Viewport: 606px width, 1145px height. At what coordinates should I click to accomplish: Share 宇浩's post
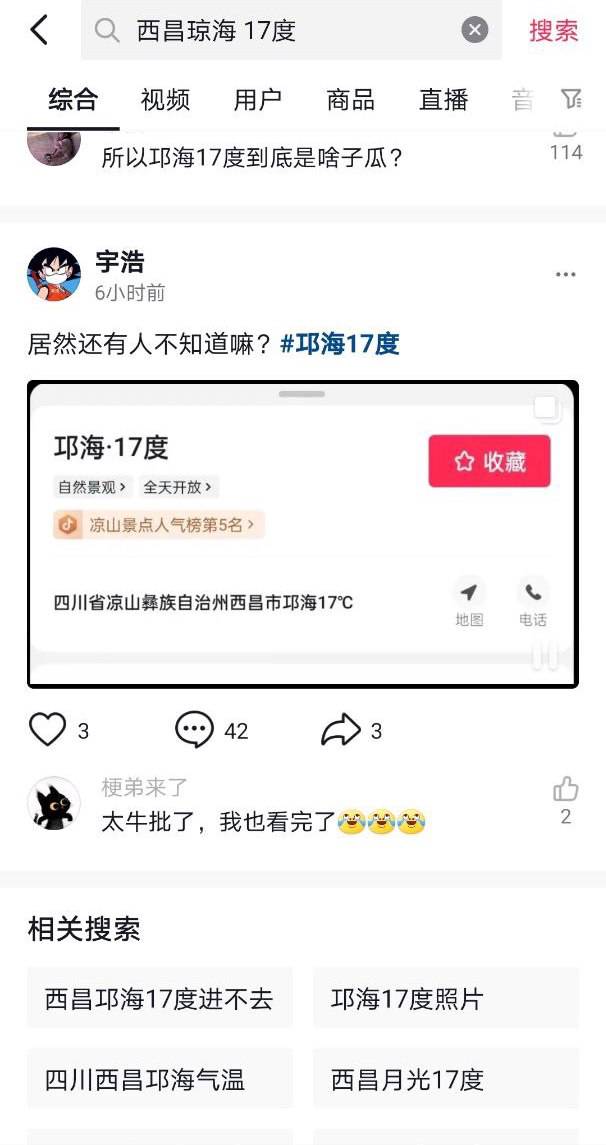coord(340,730)
